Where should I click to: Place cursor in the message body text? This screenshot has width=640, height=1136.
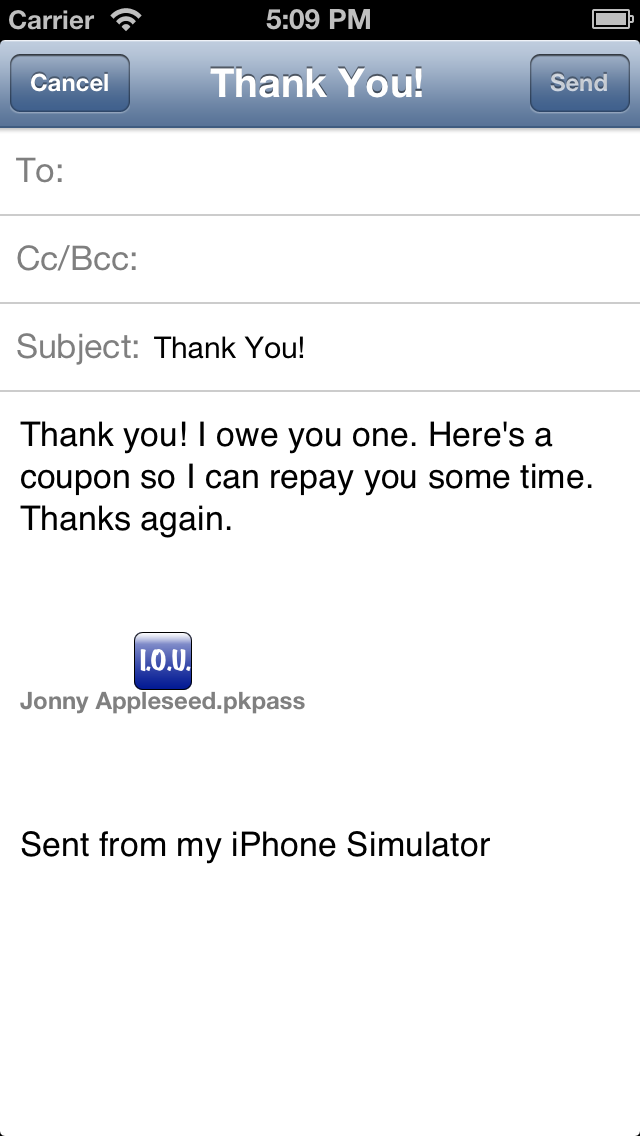coord(300,477)
